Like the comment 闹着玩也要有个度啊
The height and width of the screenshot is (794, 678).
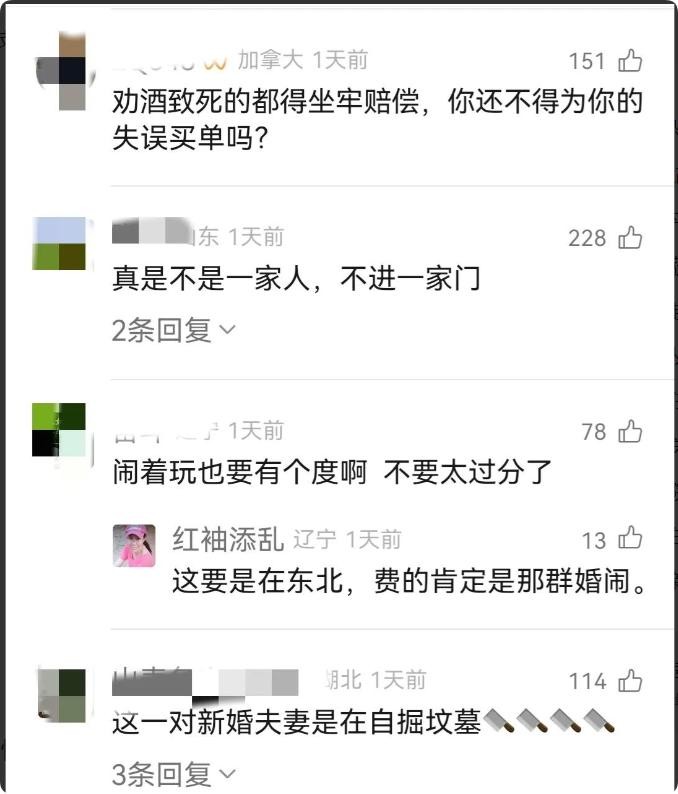(630, 431)
